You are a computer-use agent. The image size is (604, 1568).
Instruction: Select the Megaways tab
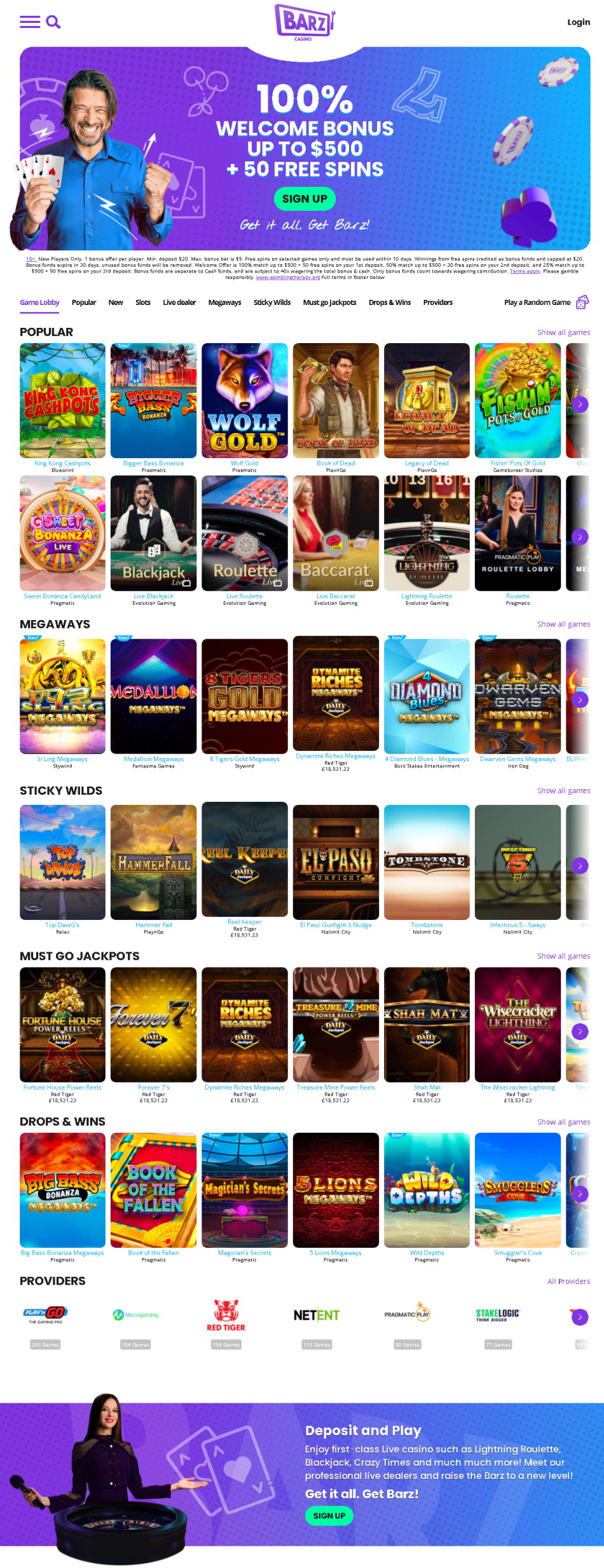tap(224, 302)
